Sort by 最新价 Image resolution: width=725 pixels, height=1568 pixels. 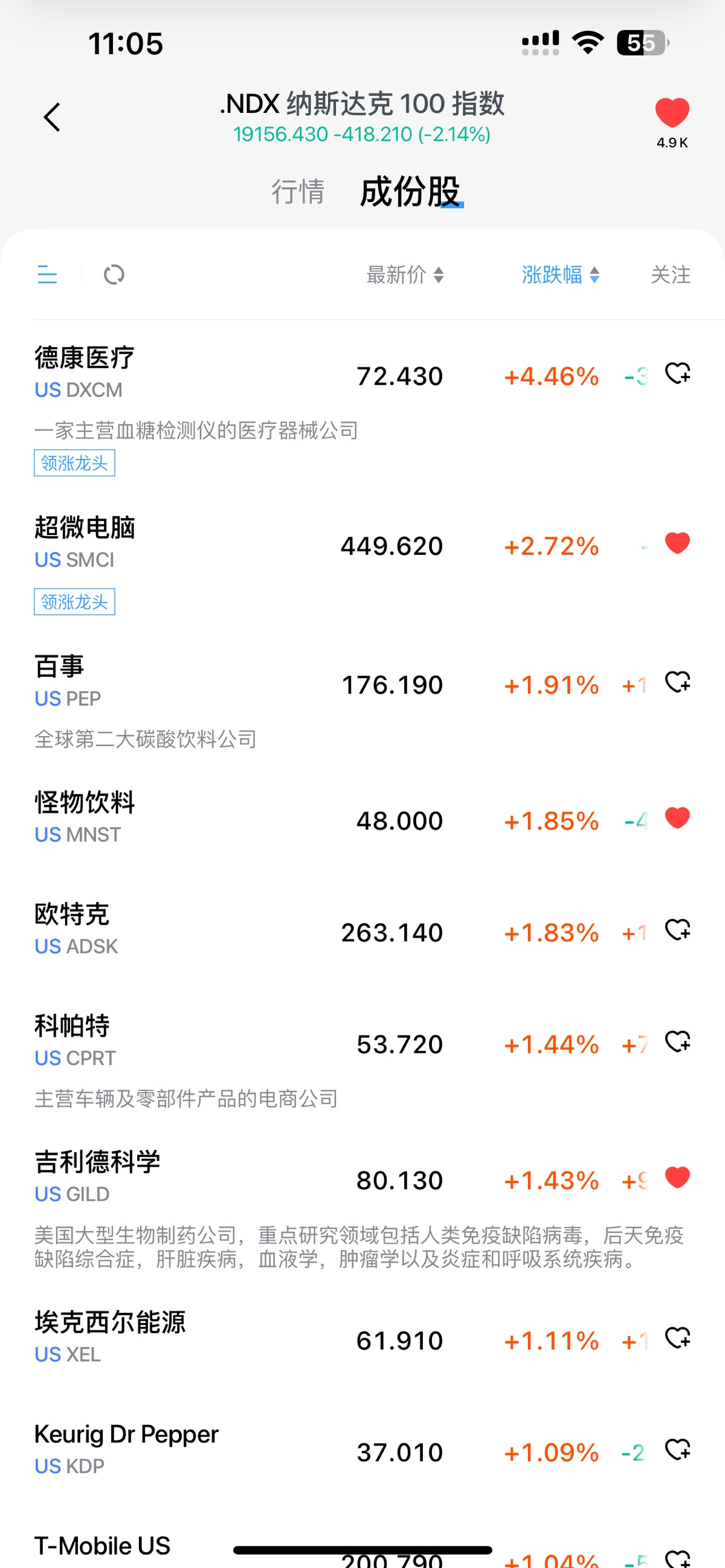pyautogui.click(x=405, y=275)
